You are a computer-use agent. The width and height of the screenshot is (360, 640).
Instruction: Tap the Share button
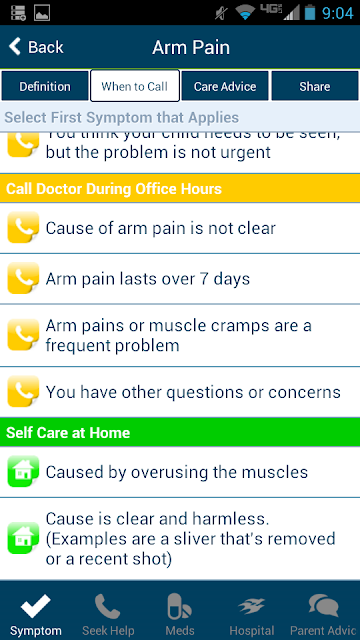point(315,86)
